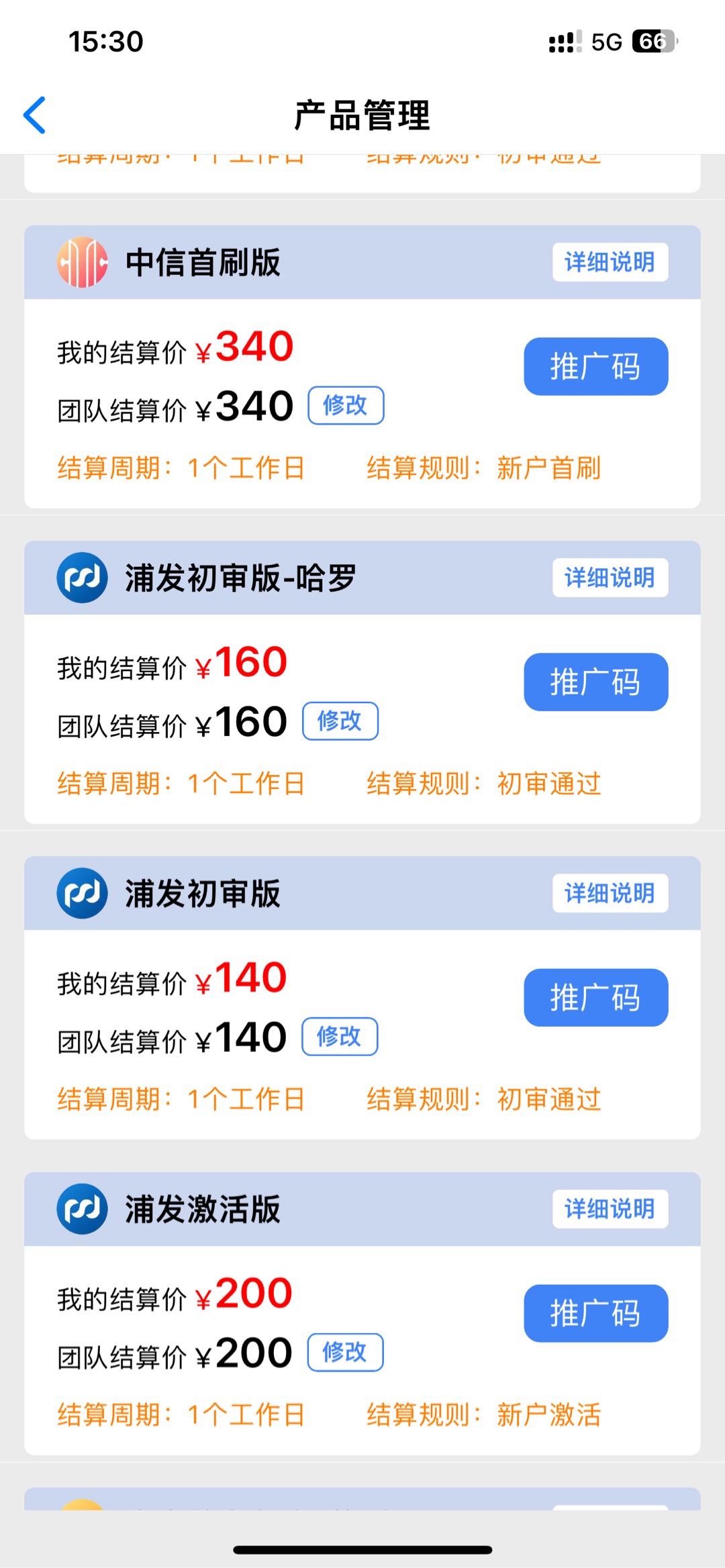Viewport: 725px width, 1568px height.
Task: Select 修改 on the 浦发激活版 card
Action: click(344, 1353)
